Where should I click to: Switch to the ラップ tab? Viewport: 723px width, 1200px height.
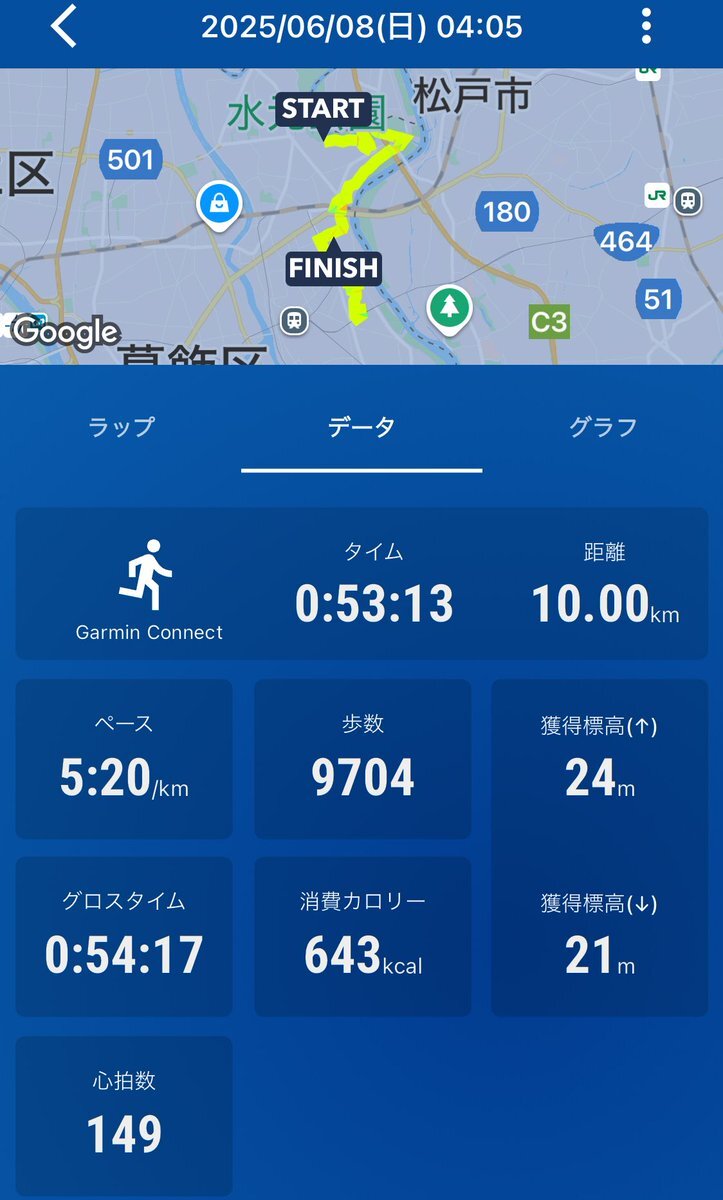coord(121,427)
